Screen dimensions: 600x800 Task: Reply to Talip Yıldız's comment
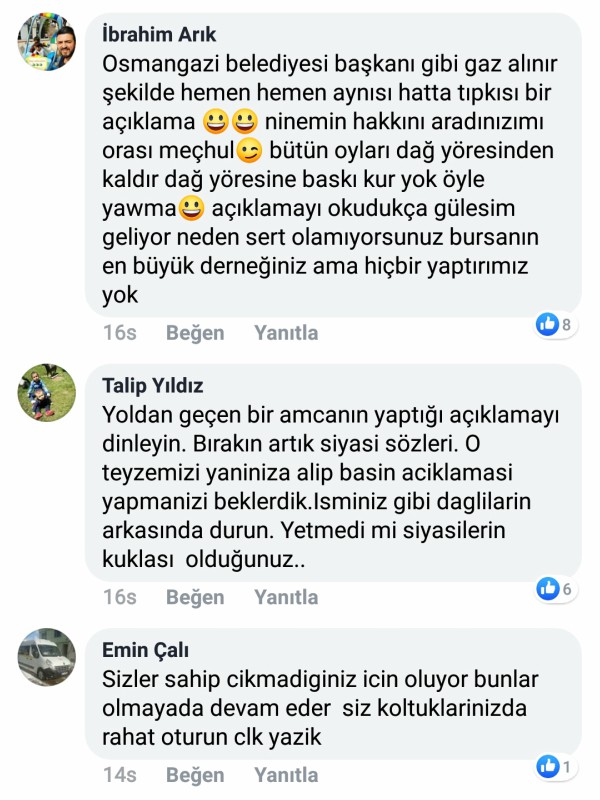(286, 597)
